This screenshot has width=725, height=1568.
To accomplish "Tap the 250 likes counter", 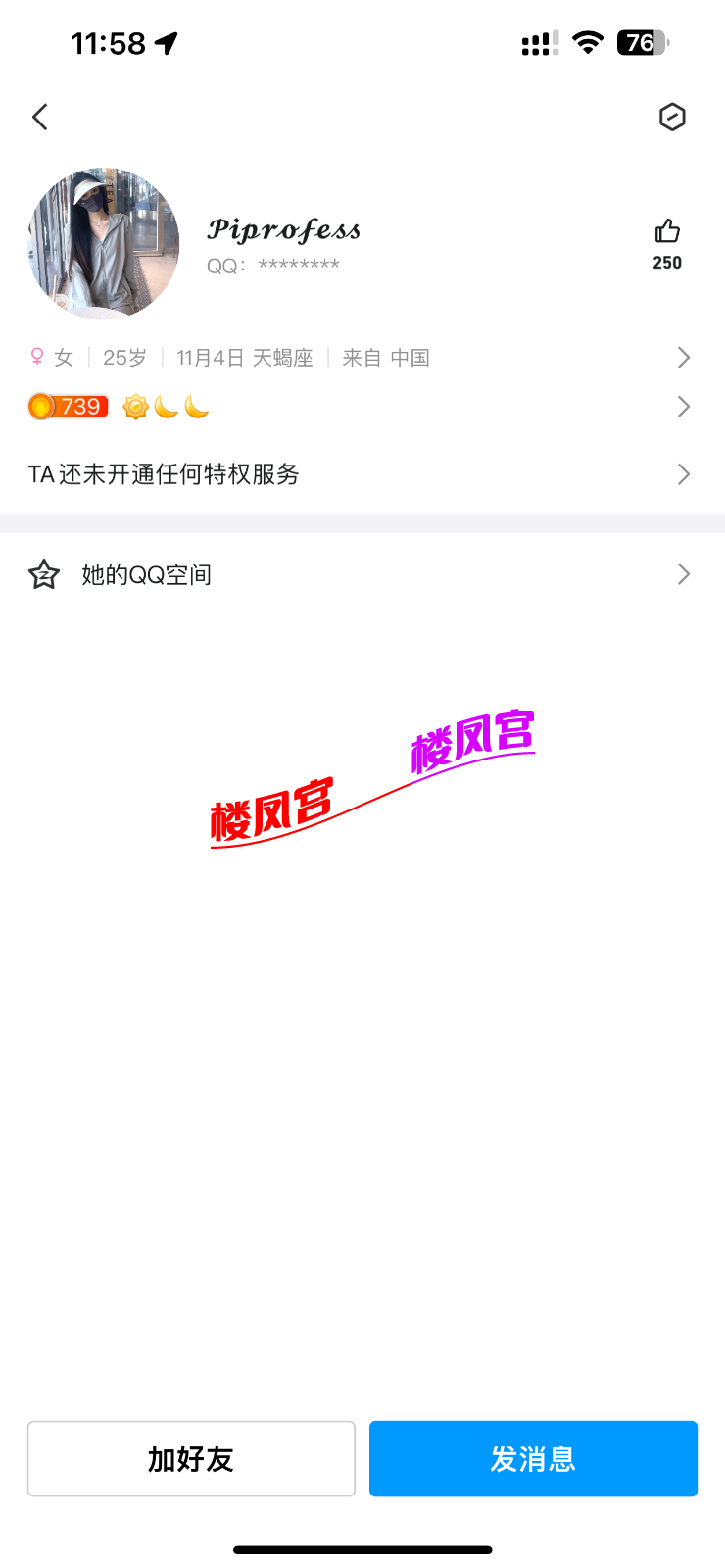I will pyautogui.click(x=667, y=263).
